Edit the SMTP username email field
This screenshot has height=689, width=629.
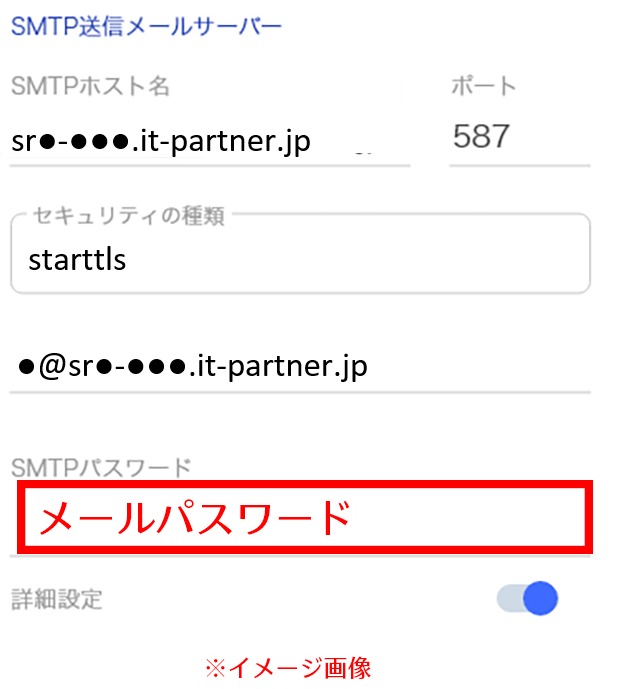coord(300,367)
